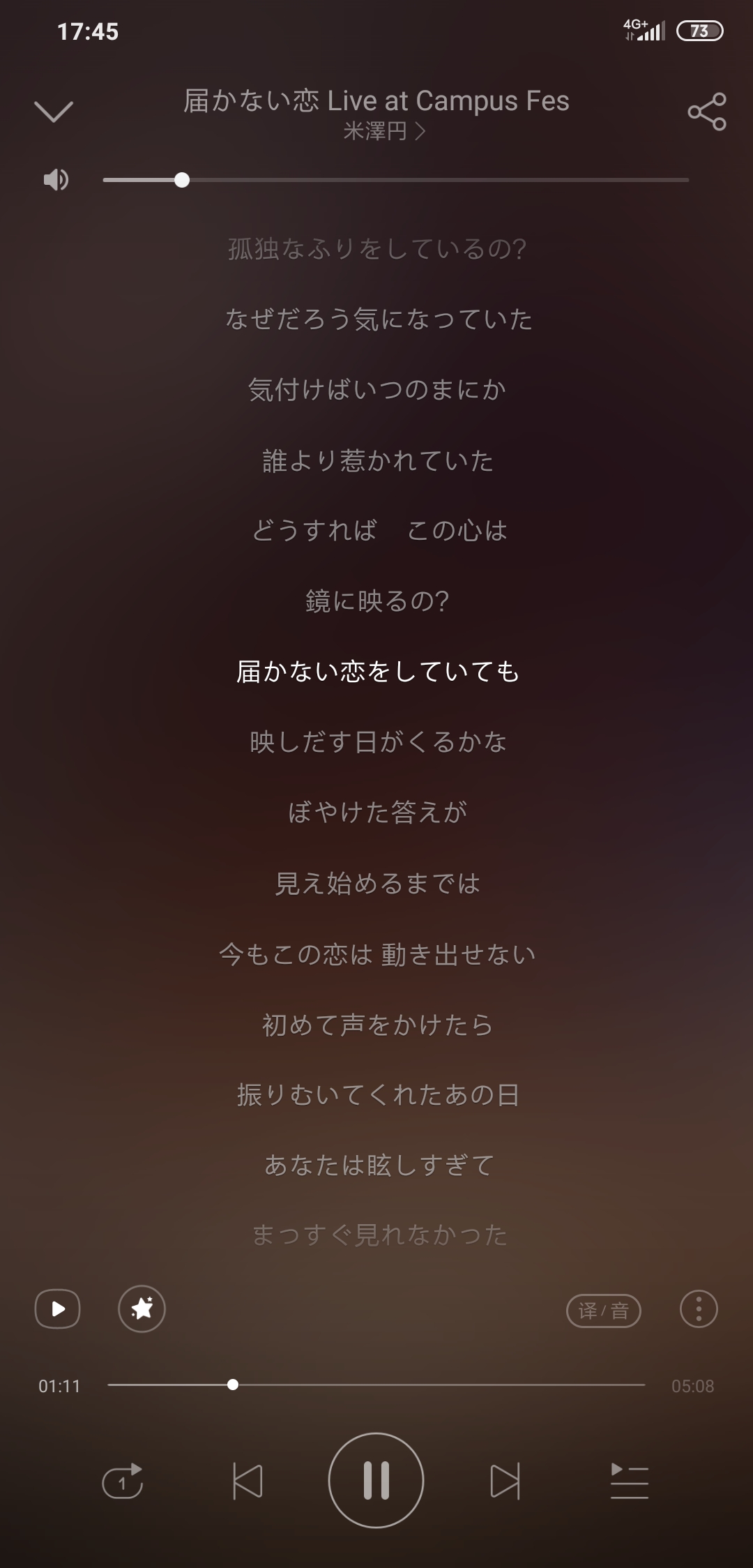This screenshot has height=1568, width=753.
Task: Switch the repeat-one playback mode
Action: pos(123,1480)
